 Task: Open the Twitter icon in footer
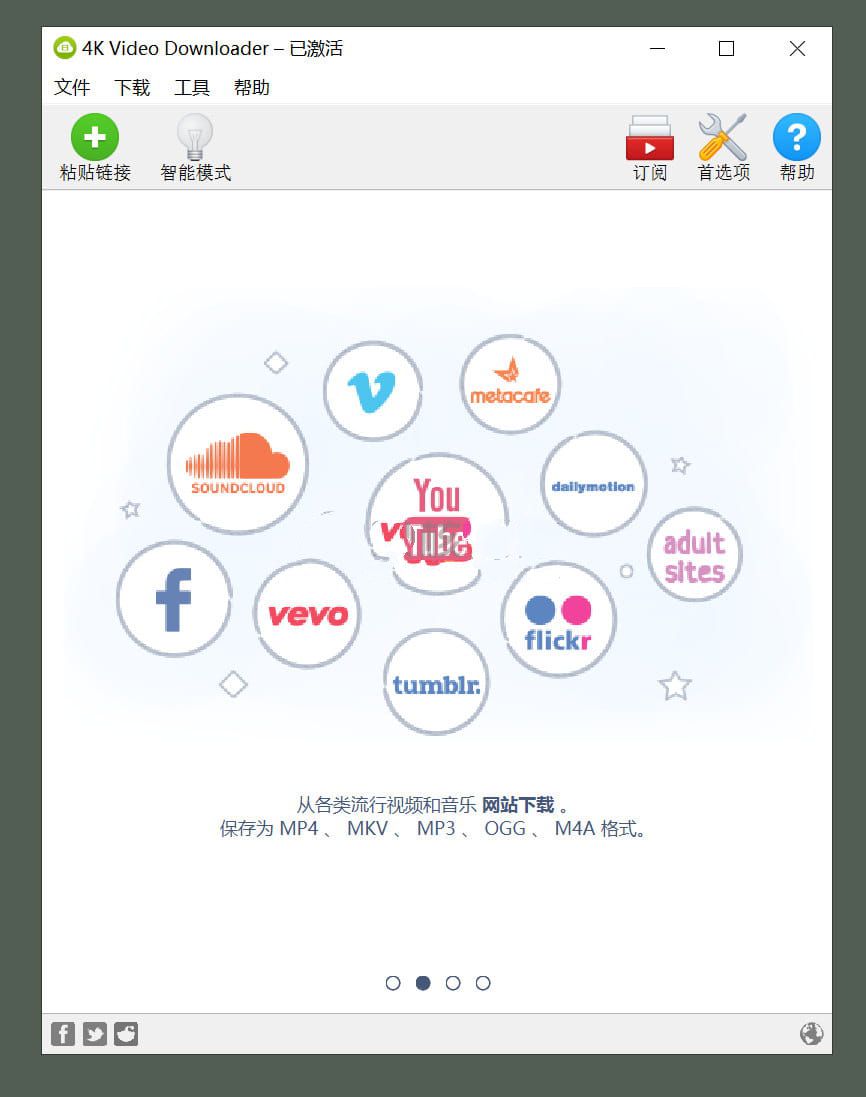coord(95,1034)
